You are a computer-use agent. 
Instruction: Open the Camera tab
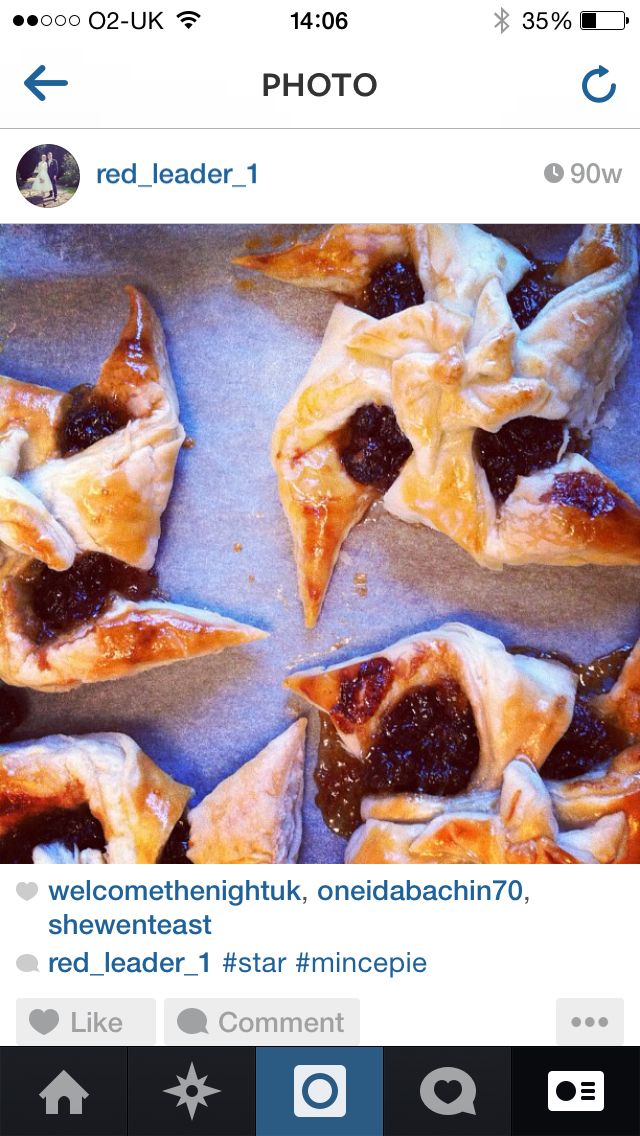click(320, 1091)
